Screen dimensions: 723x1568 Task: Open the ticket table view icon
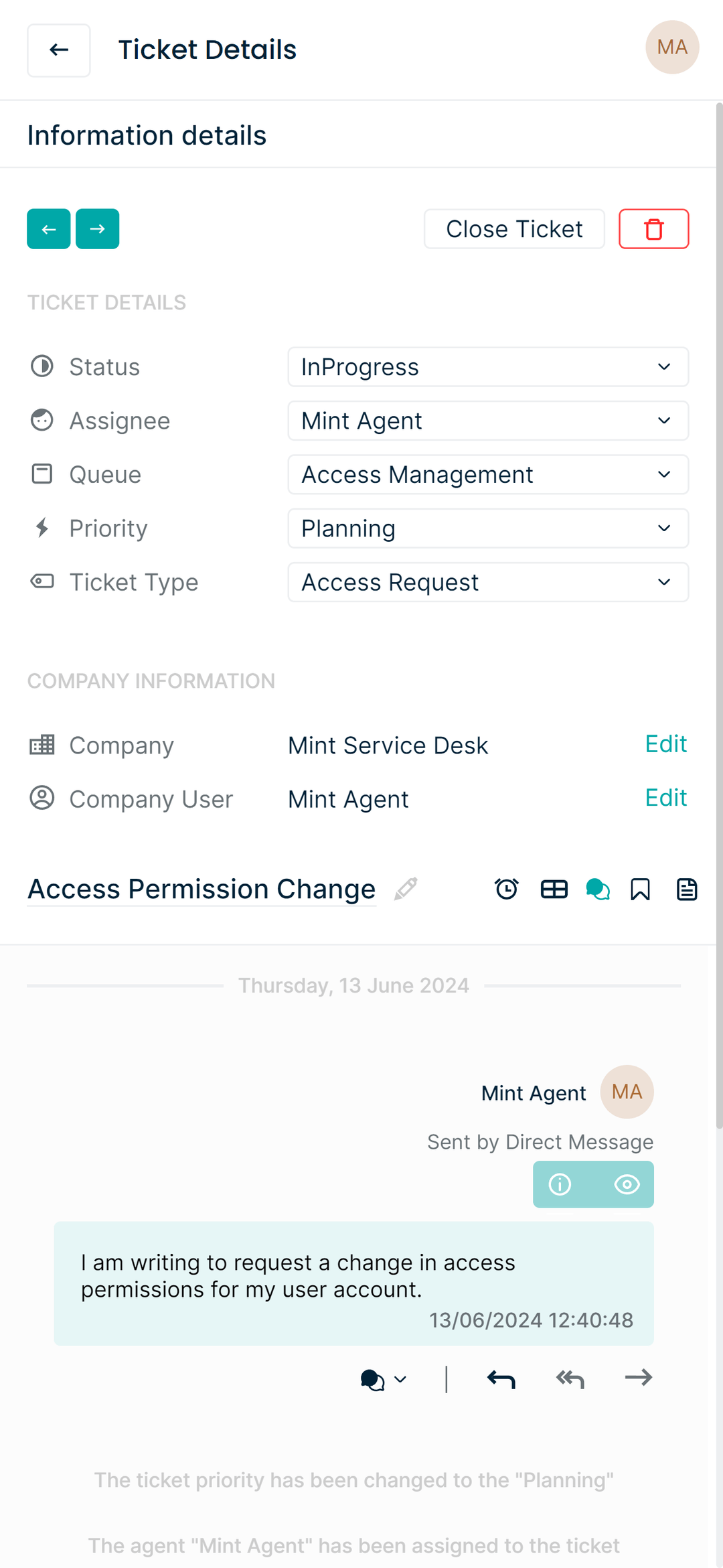click(x=553, y=889)
